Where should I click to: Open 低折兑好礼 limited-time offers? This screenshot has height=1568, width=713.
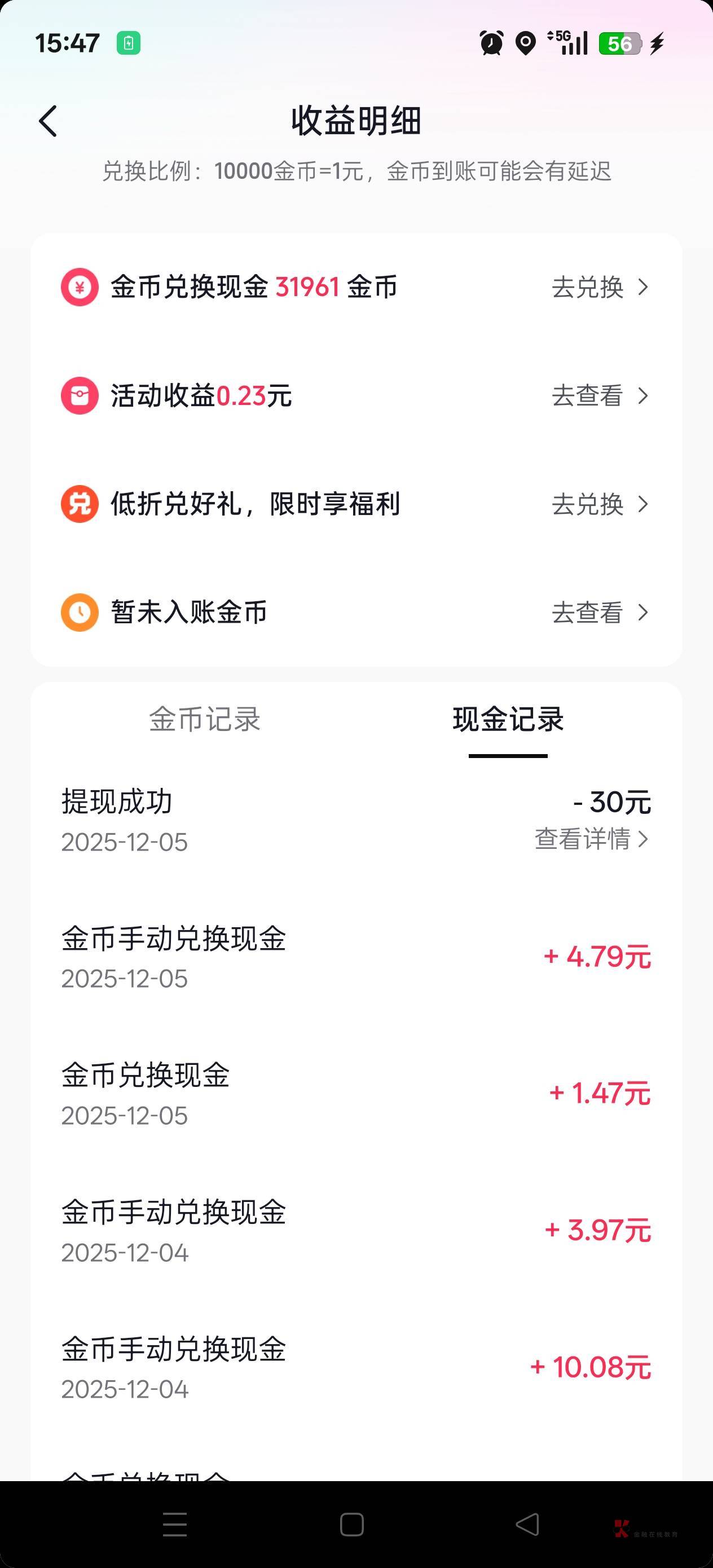(599, 504)
